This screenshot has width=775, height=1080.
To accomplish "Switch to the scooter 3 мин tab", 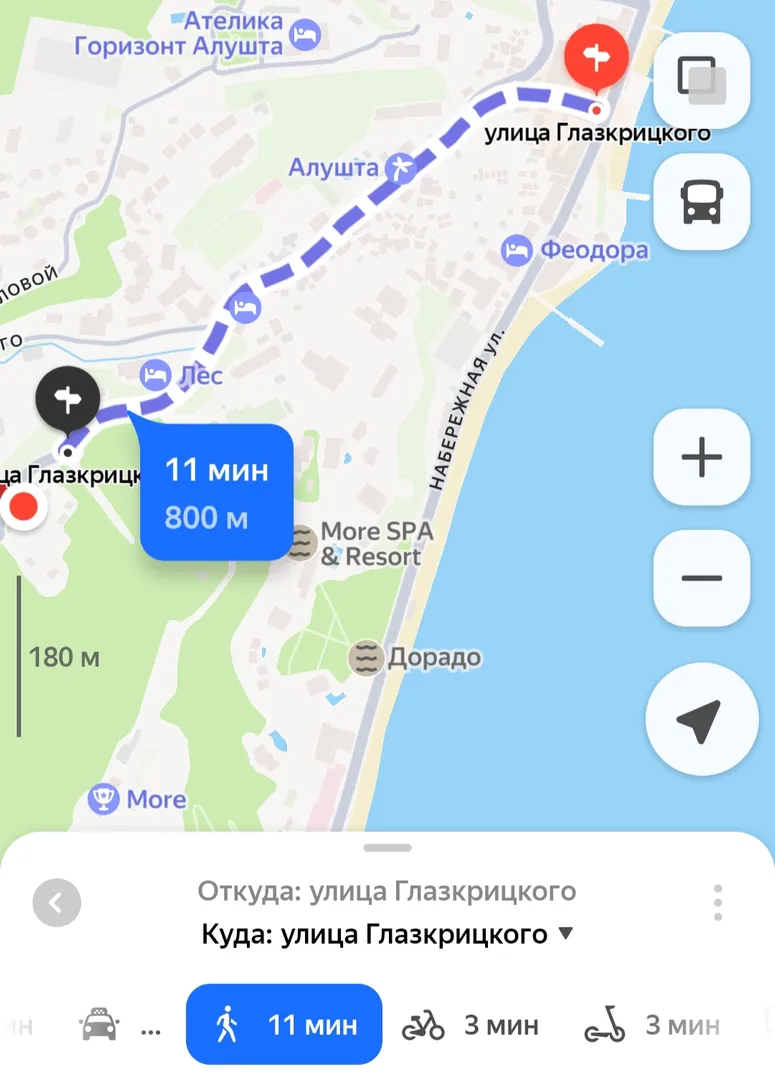I will point(651,1025).
